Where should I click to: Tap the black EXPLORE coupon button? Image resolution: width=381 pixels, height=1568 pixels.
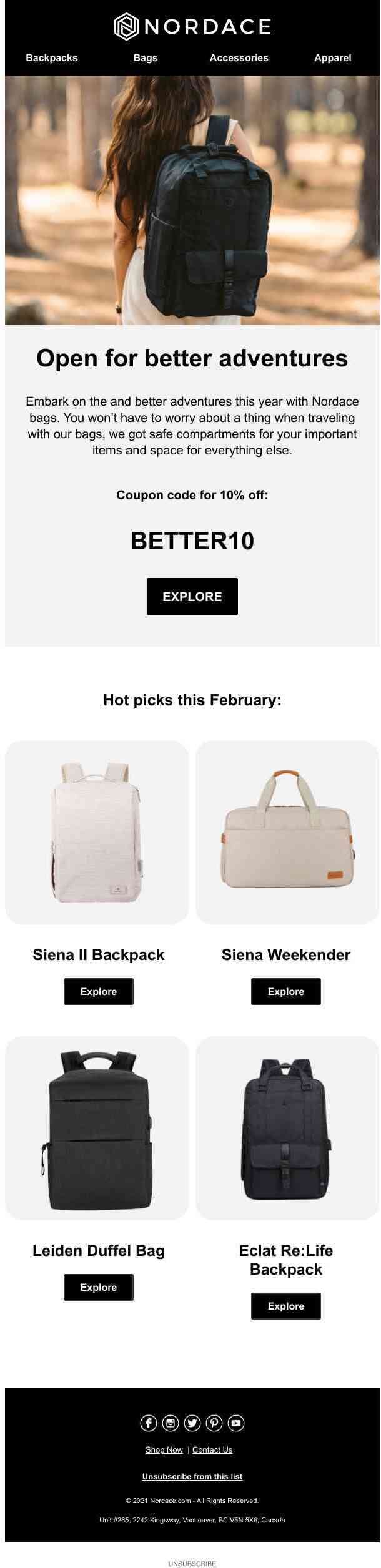click(192, 596)
